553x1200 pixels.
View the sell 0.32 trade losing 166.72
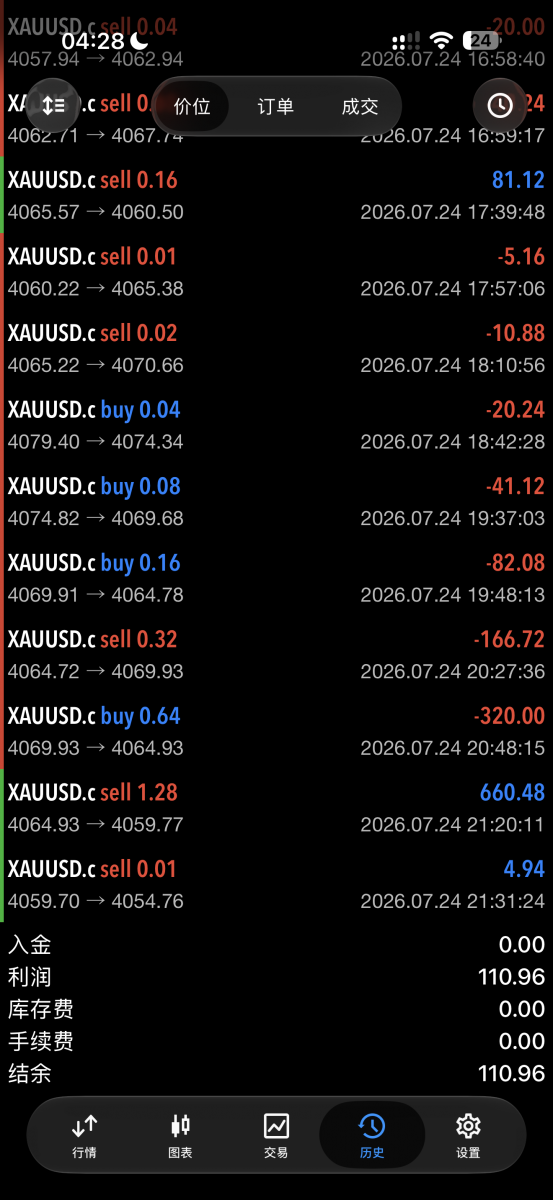tap(276, 654)
